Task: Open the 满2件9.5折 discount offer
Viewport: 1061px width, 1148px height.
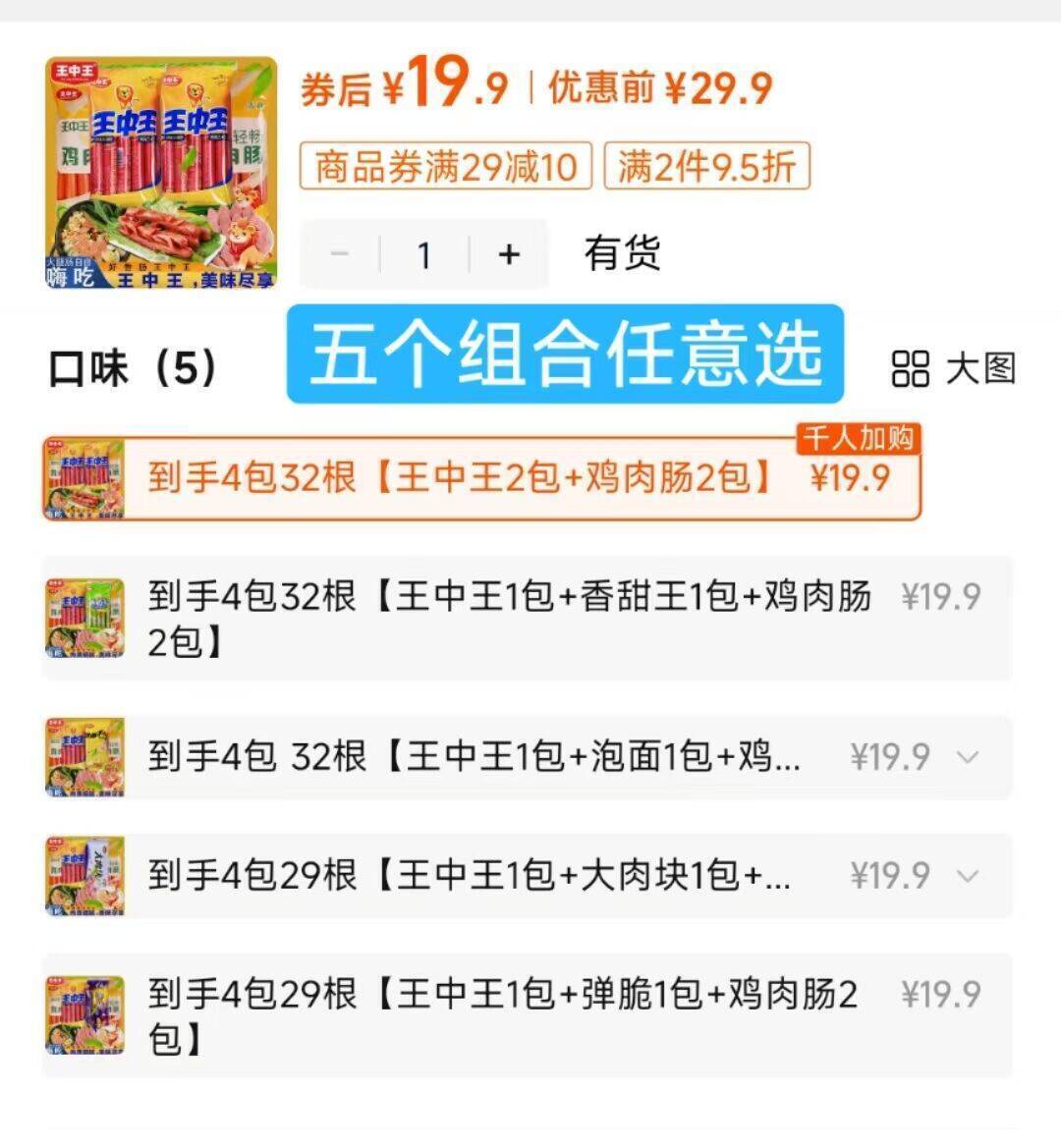Action: point(709,168)
